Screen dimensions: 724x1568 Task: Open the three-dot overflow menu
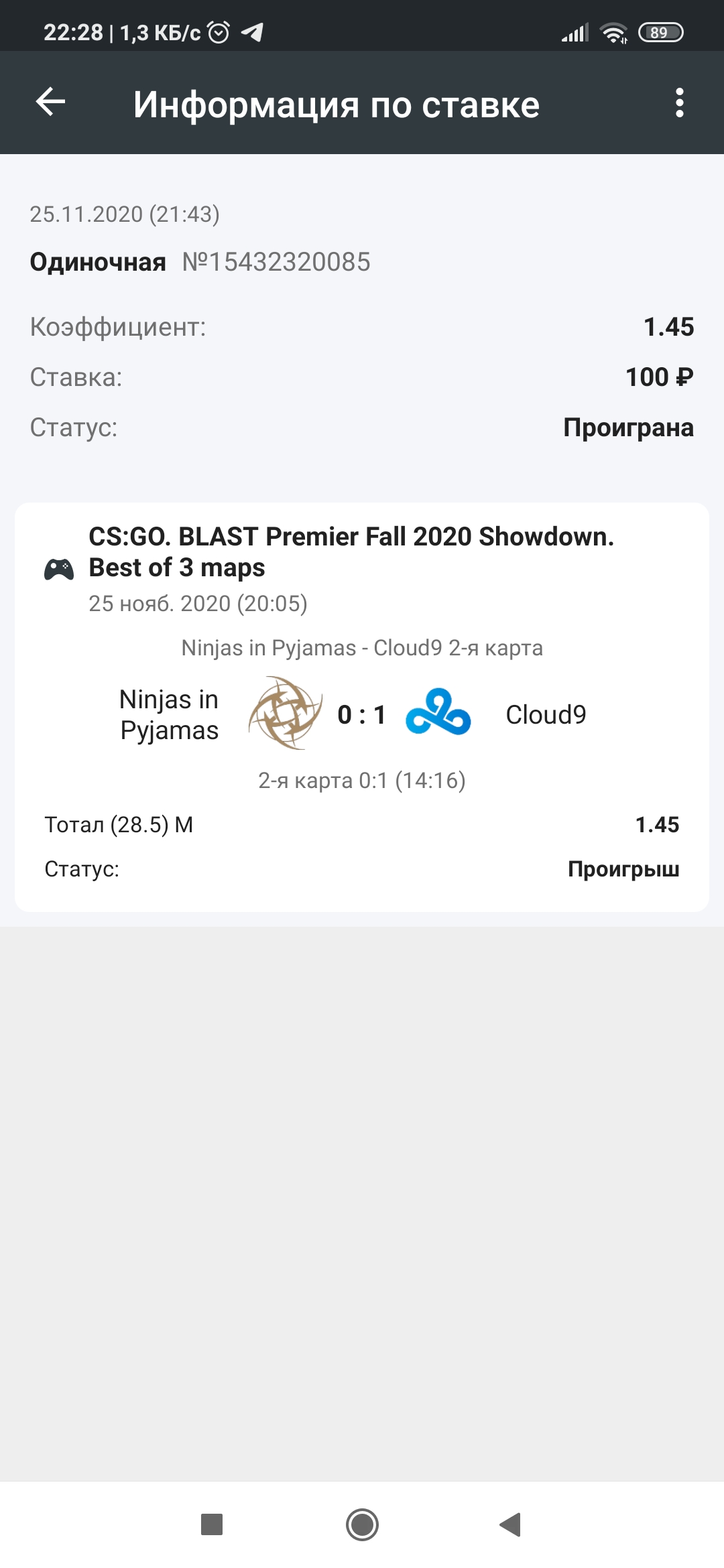[x=680, y=103]
